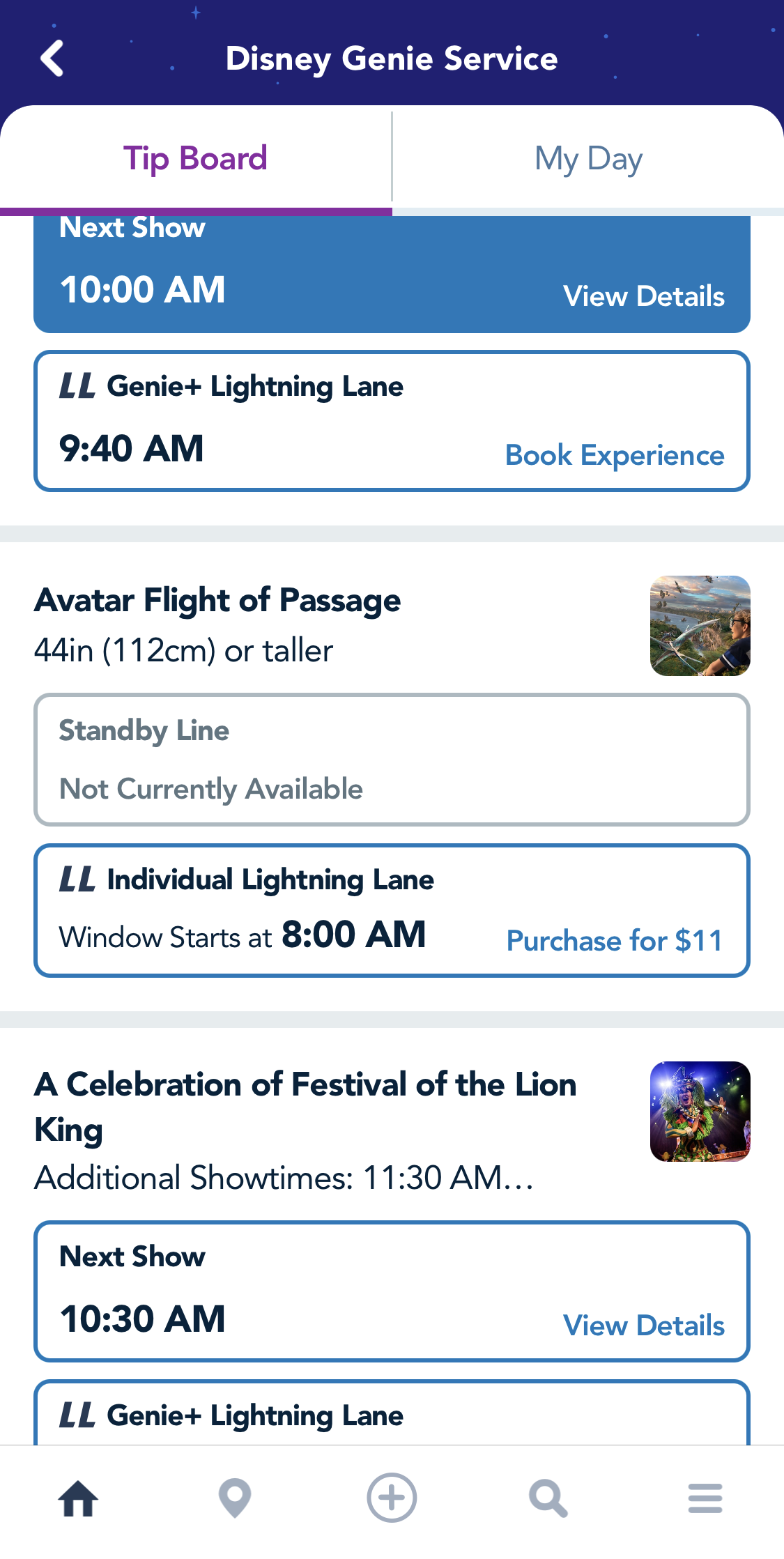Open the hamburger menu tab
784x1559 pixels.
coord(705,1498)
